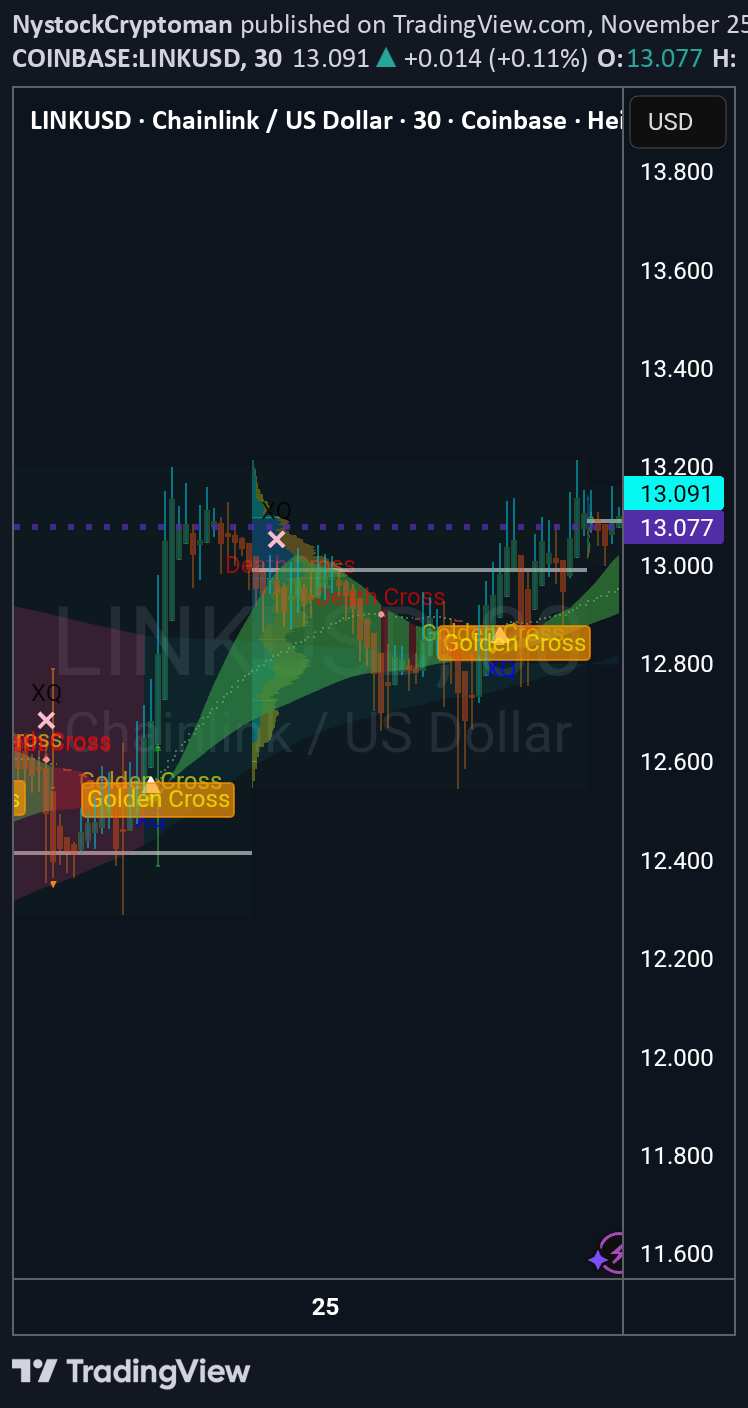Viewport: 748px width, 1408px height.
Task: Select the TradingView logo in bottom bar
Action: (130, 1371)
